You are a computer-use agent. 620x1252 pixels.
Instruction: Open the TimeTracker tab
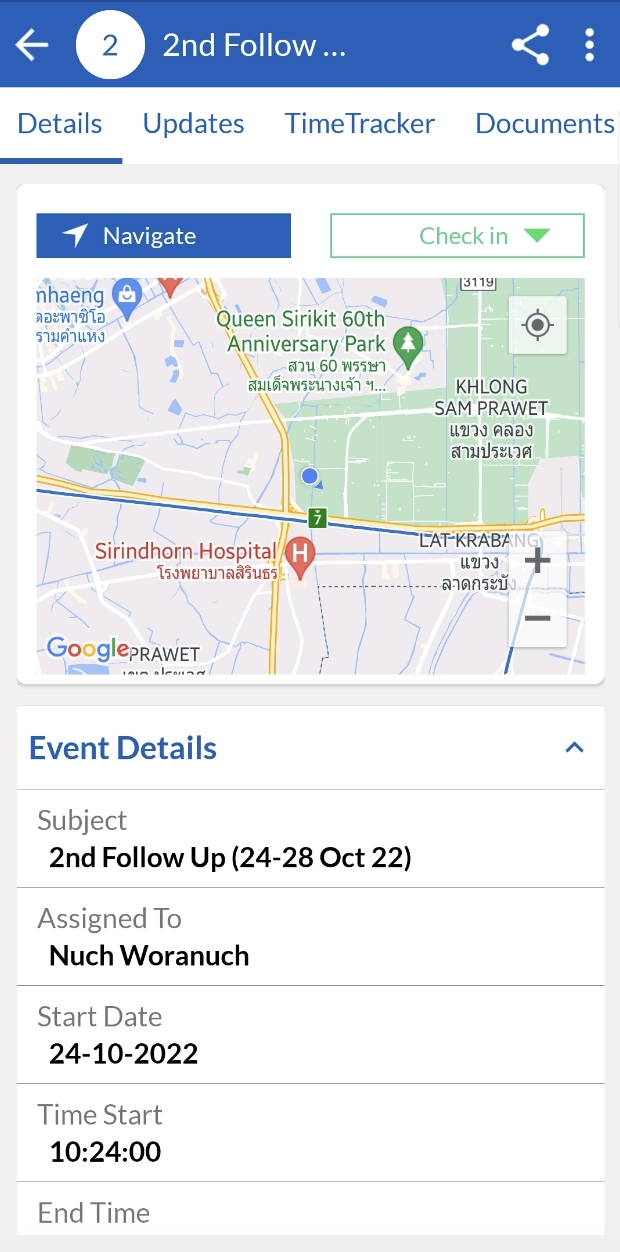tap(360, 124)
